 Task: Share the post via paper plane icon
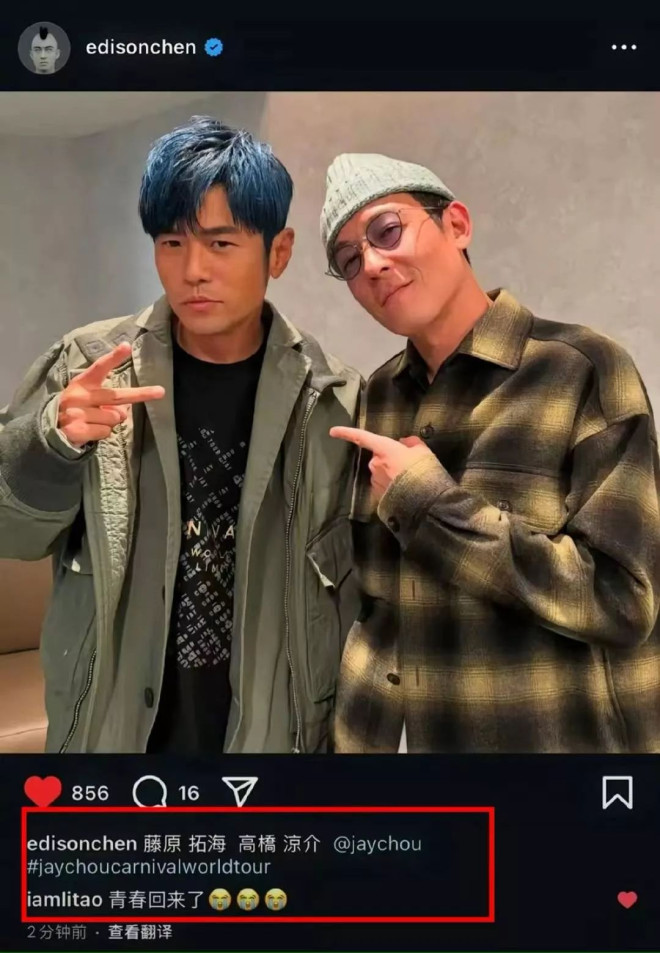tap(240, 792)
